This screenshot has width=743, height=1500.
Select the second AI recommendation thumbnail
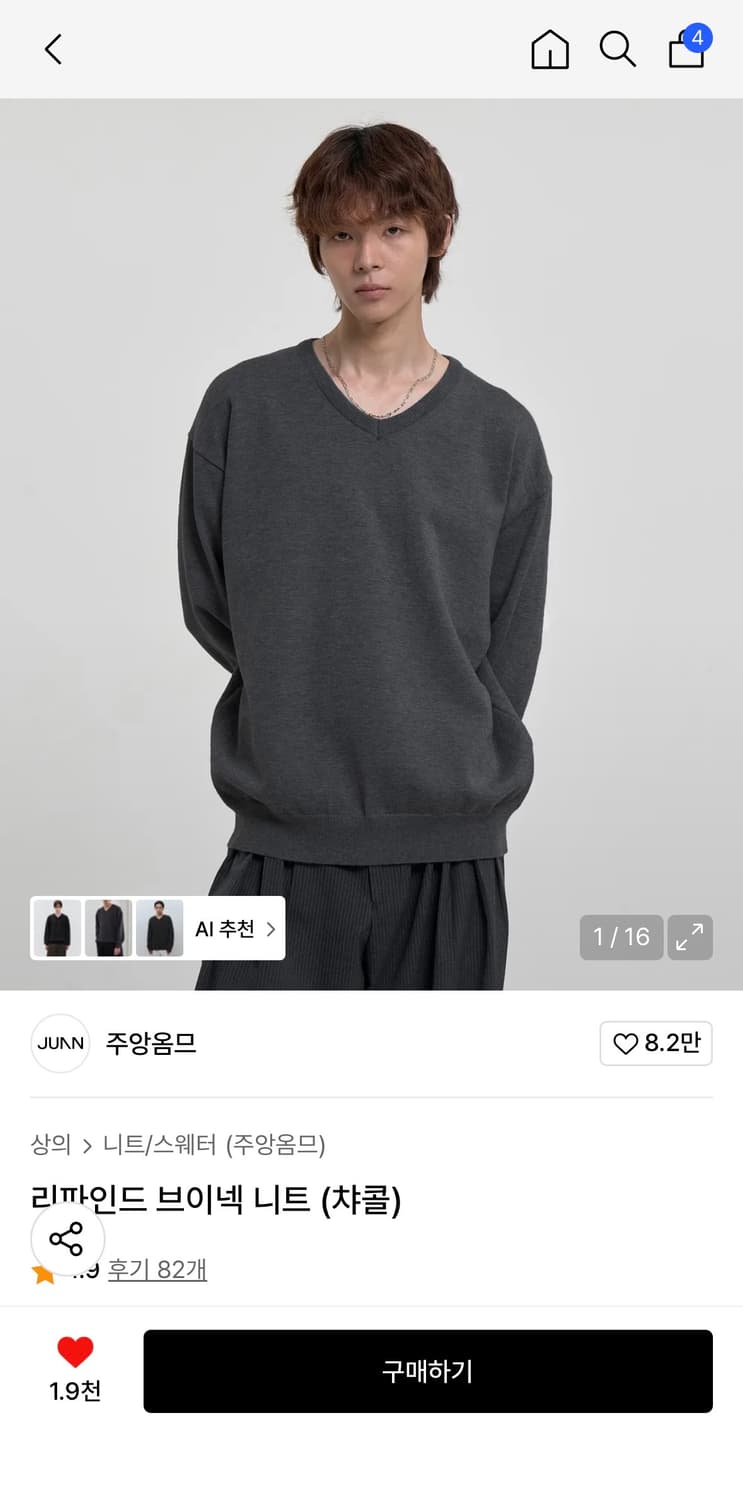pos(107,928)
